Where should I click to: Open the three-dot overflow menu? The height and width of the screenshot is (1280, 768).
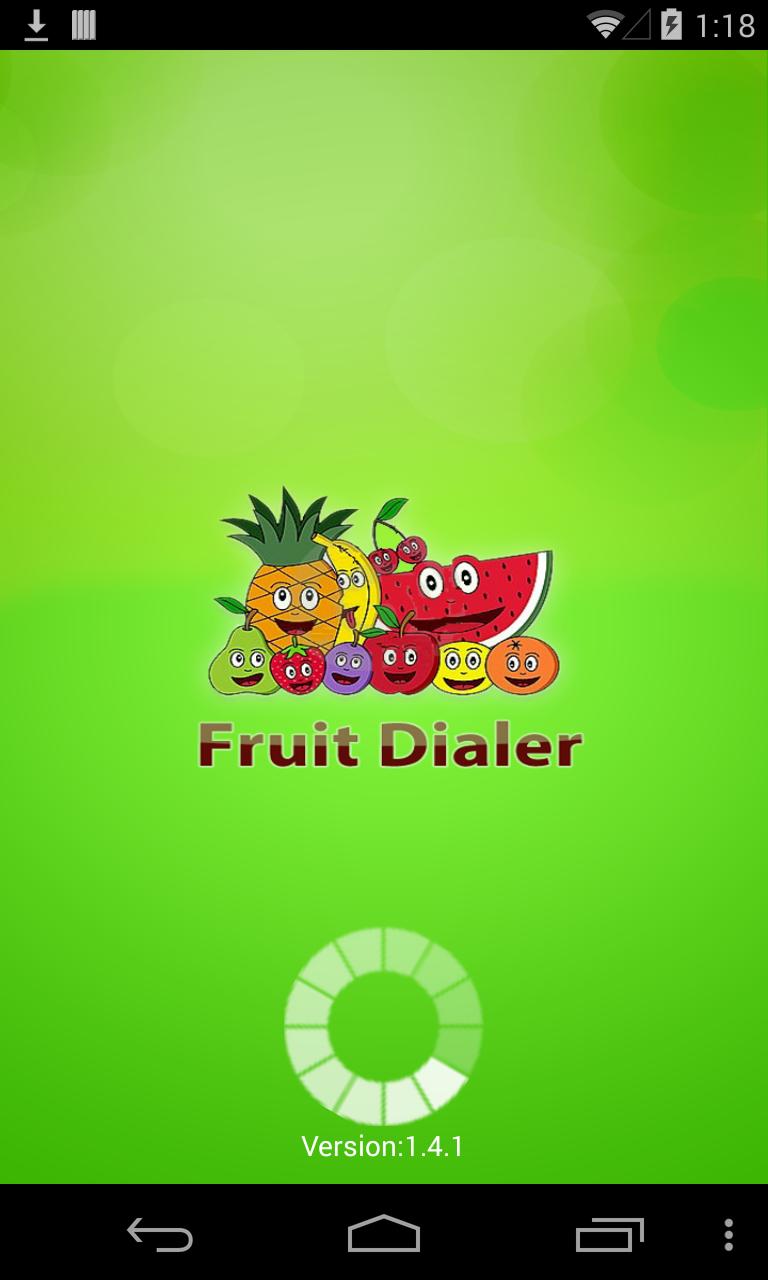coord(729,1237)
